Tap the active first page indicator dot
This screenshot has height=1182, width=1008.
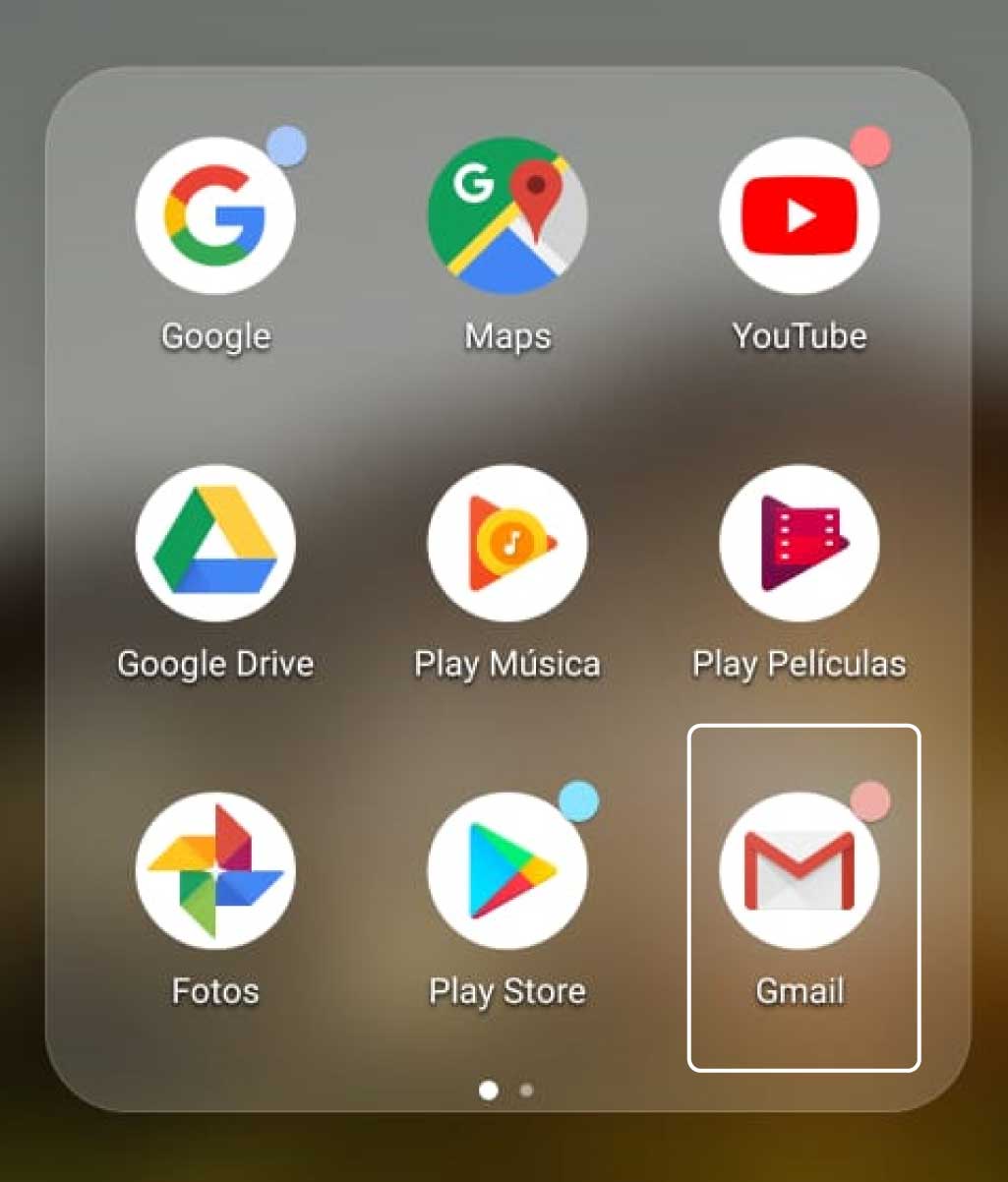pos(488,1090)
